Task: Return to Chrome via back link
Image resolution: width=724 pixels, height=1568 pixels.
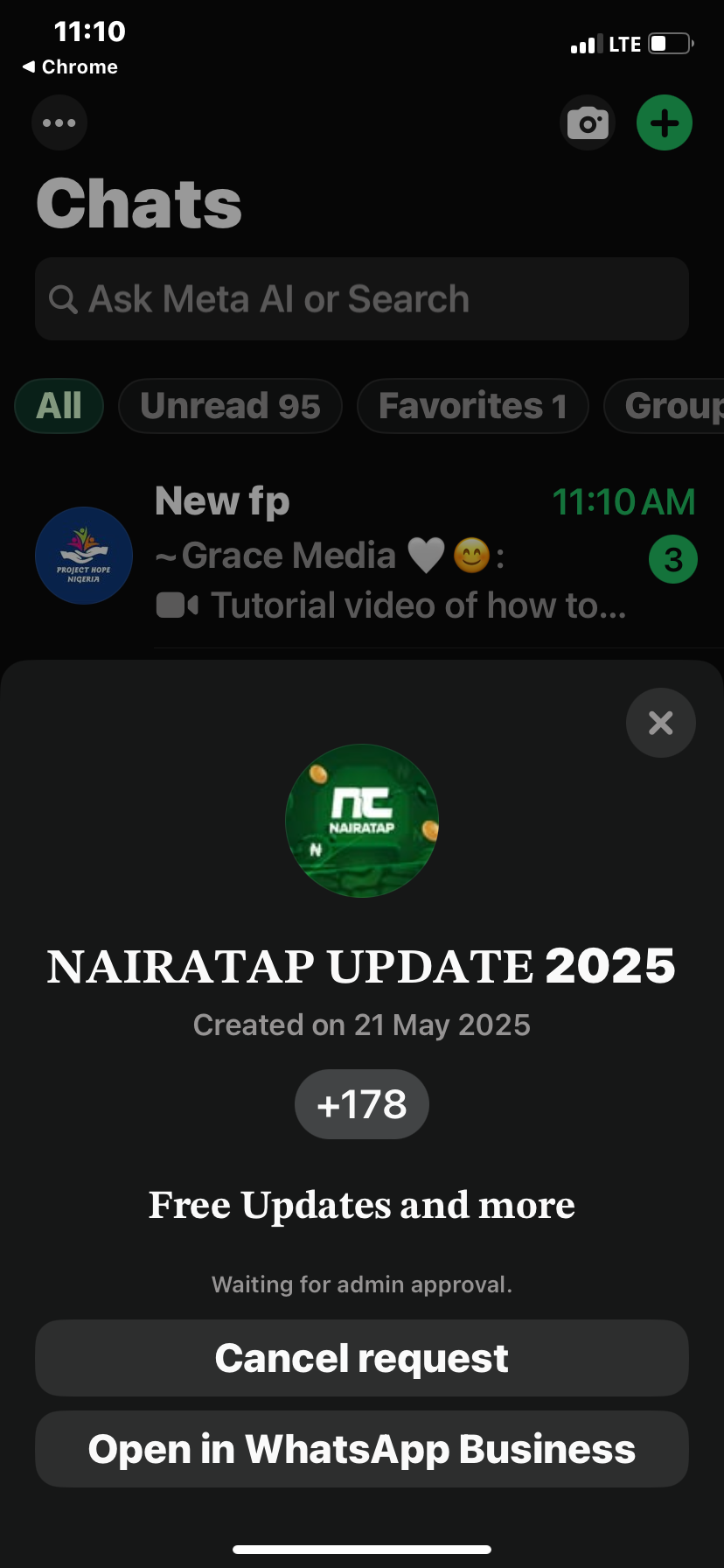Action: point(70,66)
